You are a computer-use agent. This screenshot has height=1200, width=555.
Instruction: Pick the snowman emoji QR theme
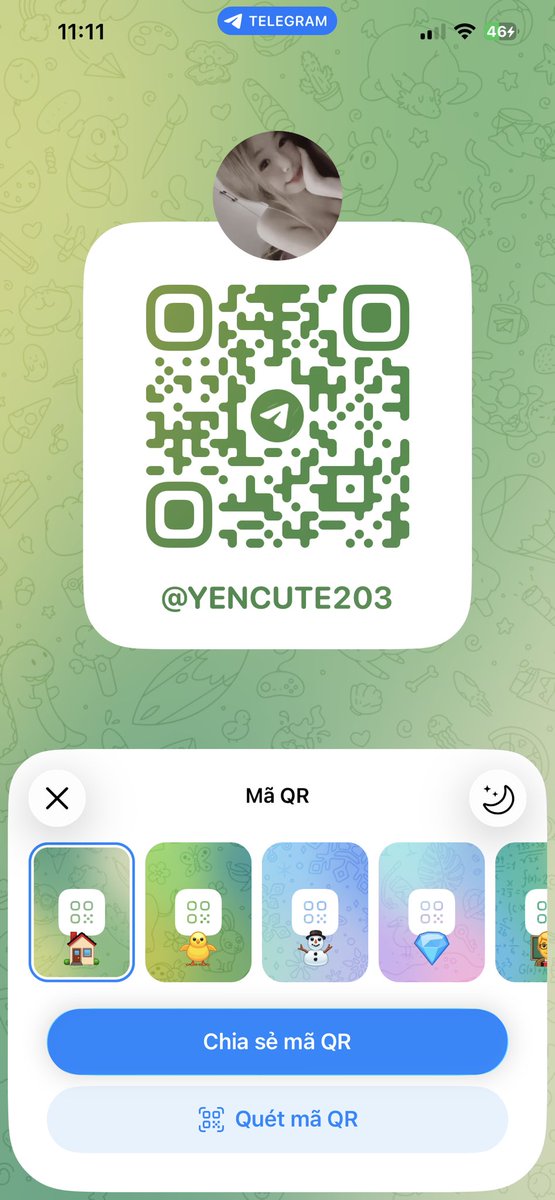pyautogui.click(x=315, y=912)
